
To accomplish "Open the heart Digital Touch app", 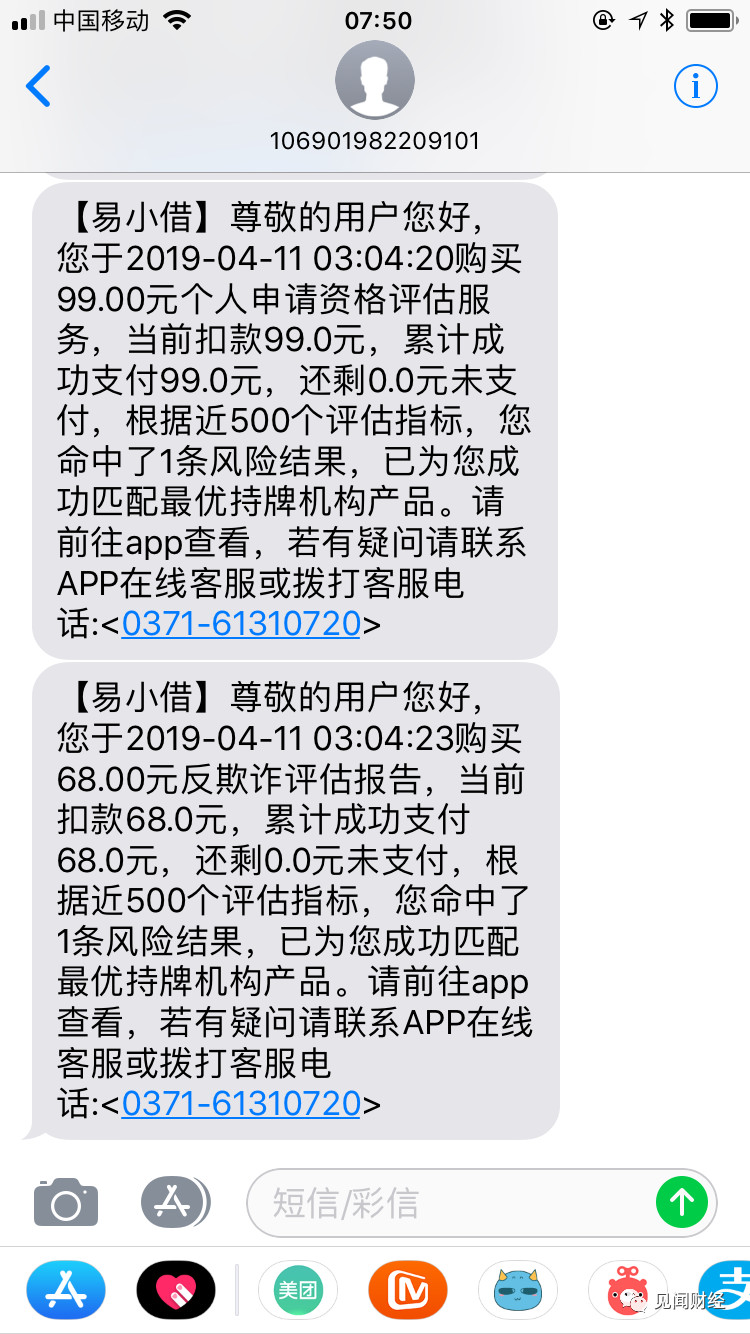I will coord(175,1290).
